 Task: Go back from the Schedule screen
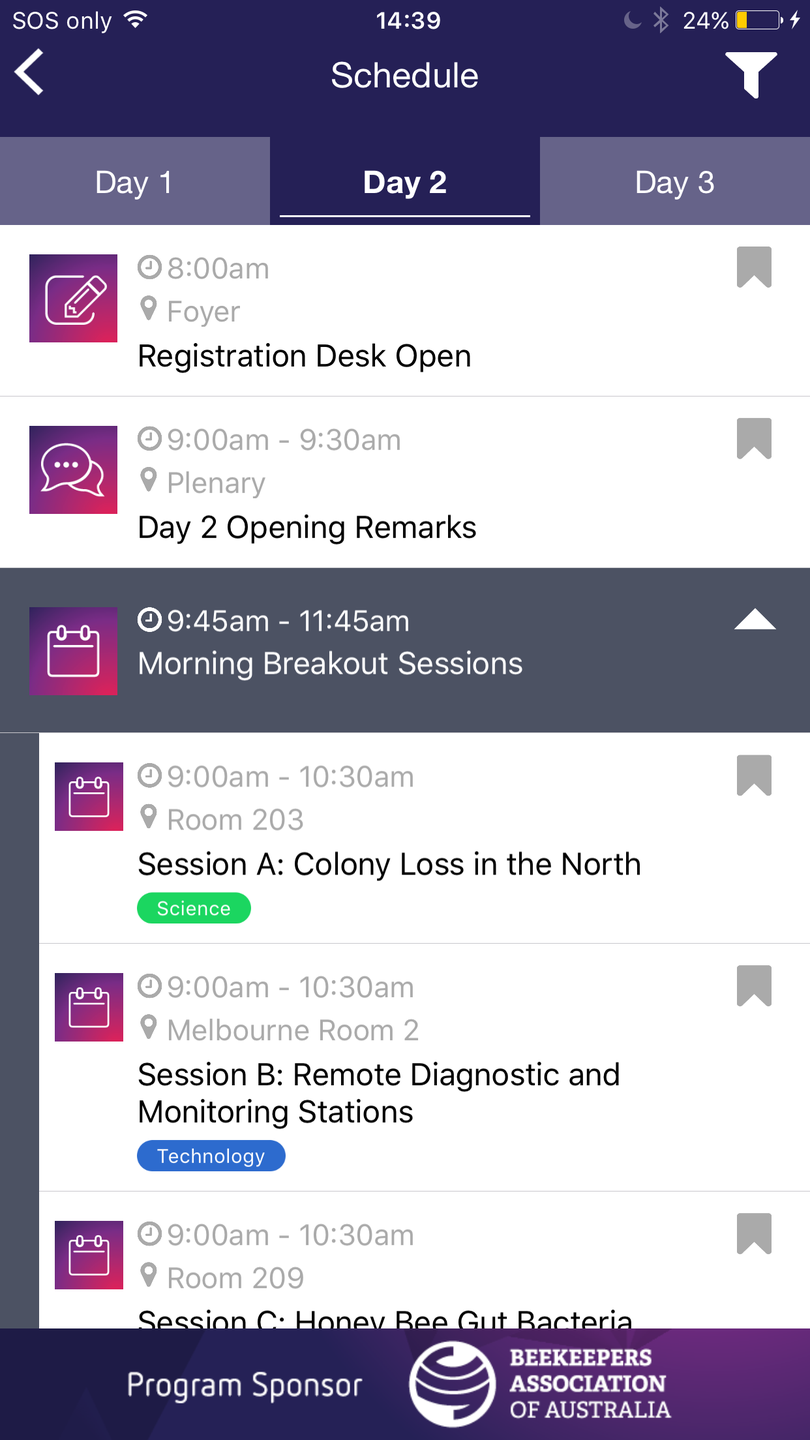pos(30,74)
